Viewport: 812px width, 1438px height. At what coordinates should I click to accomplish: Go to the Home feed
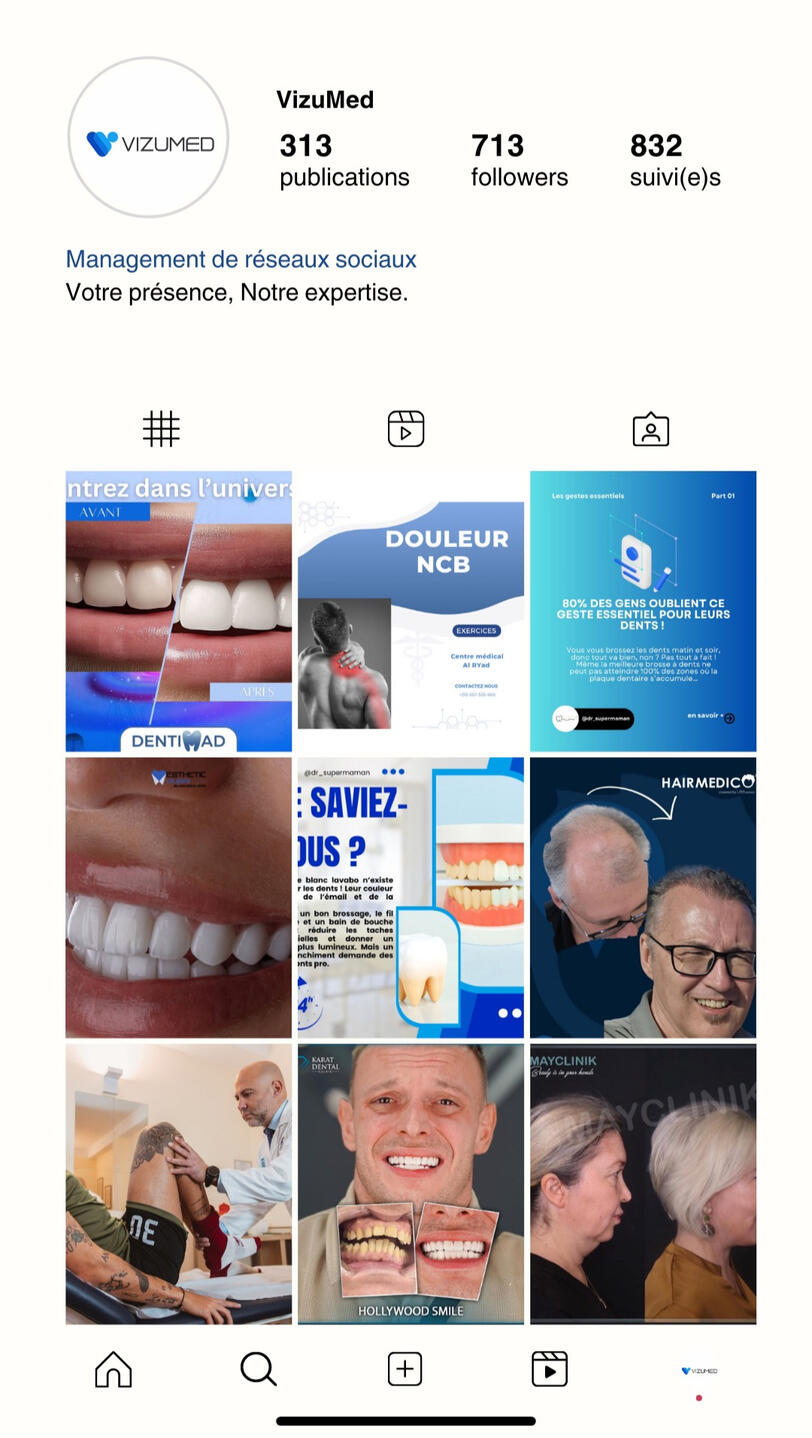[113, 1369]
